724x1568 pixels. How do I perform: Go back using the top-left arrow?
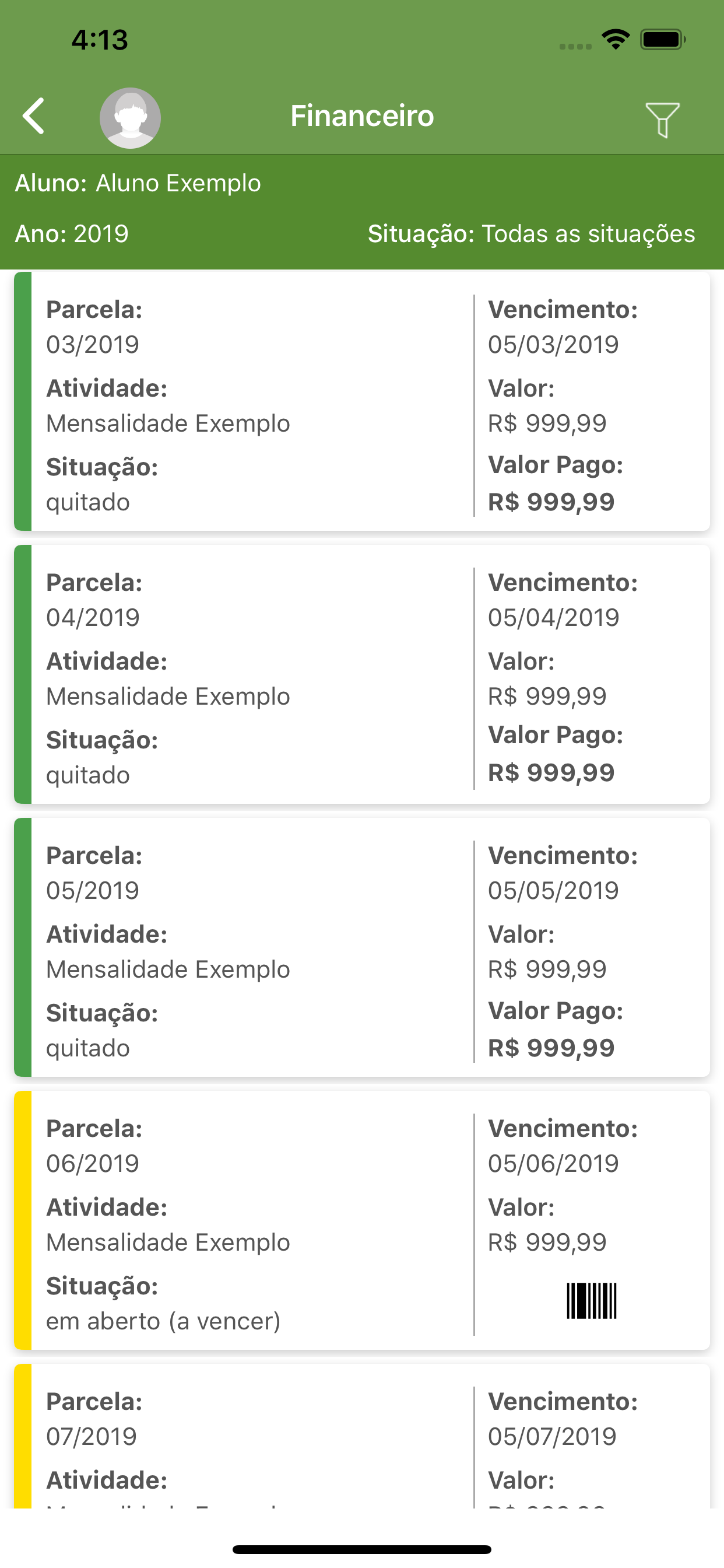coord(33,116)
